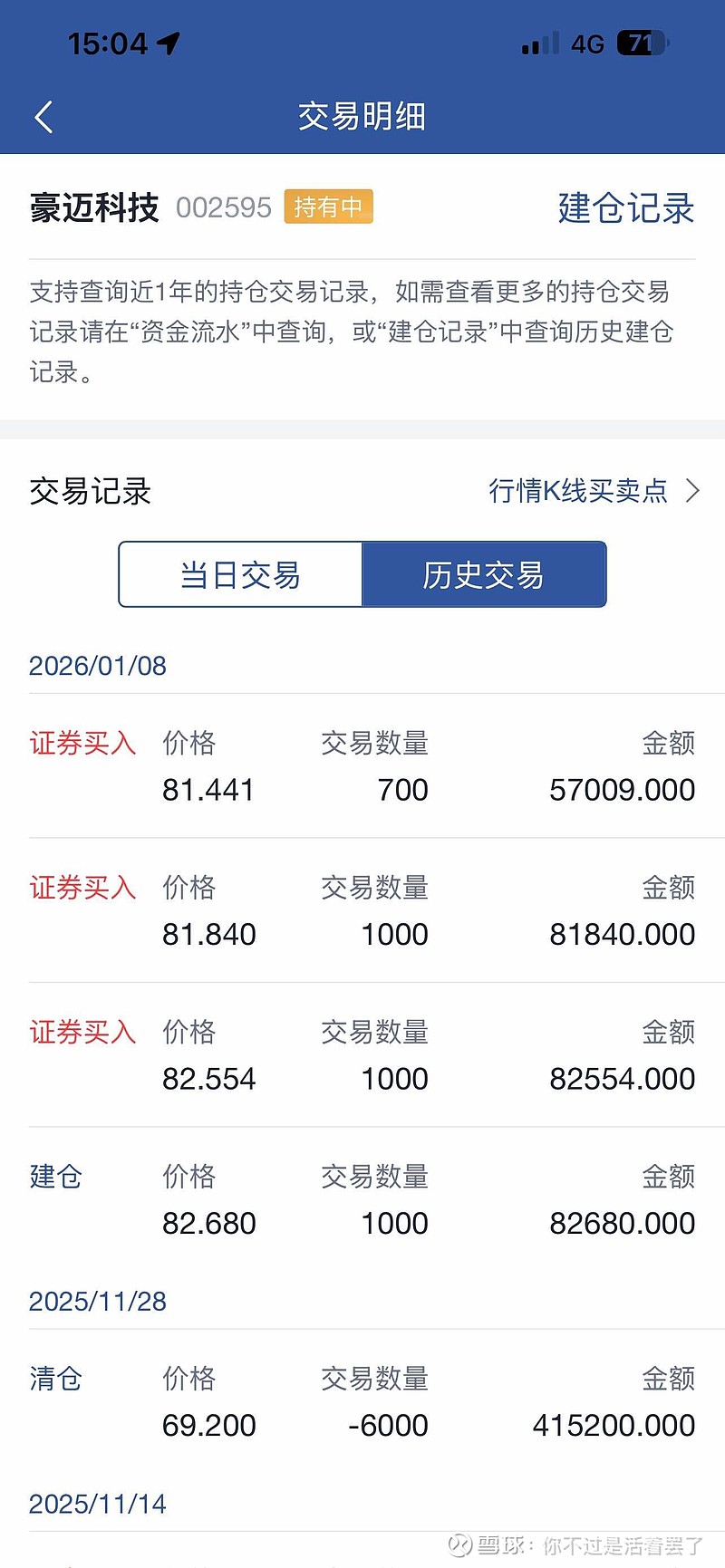This screenshot has height=1568, width=725.
Task: Tap the location arrow in status bar
Action: coord(167,41)
